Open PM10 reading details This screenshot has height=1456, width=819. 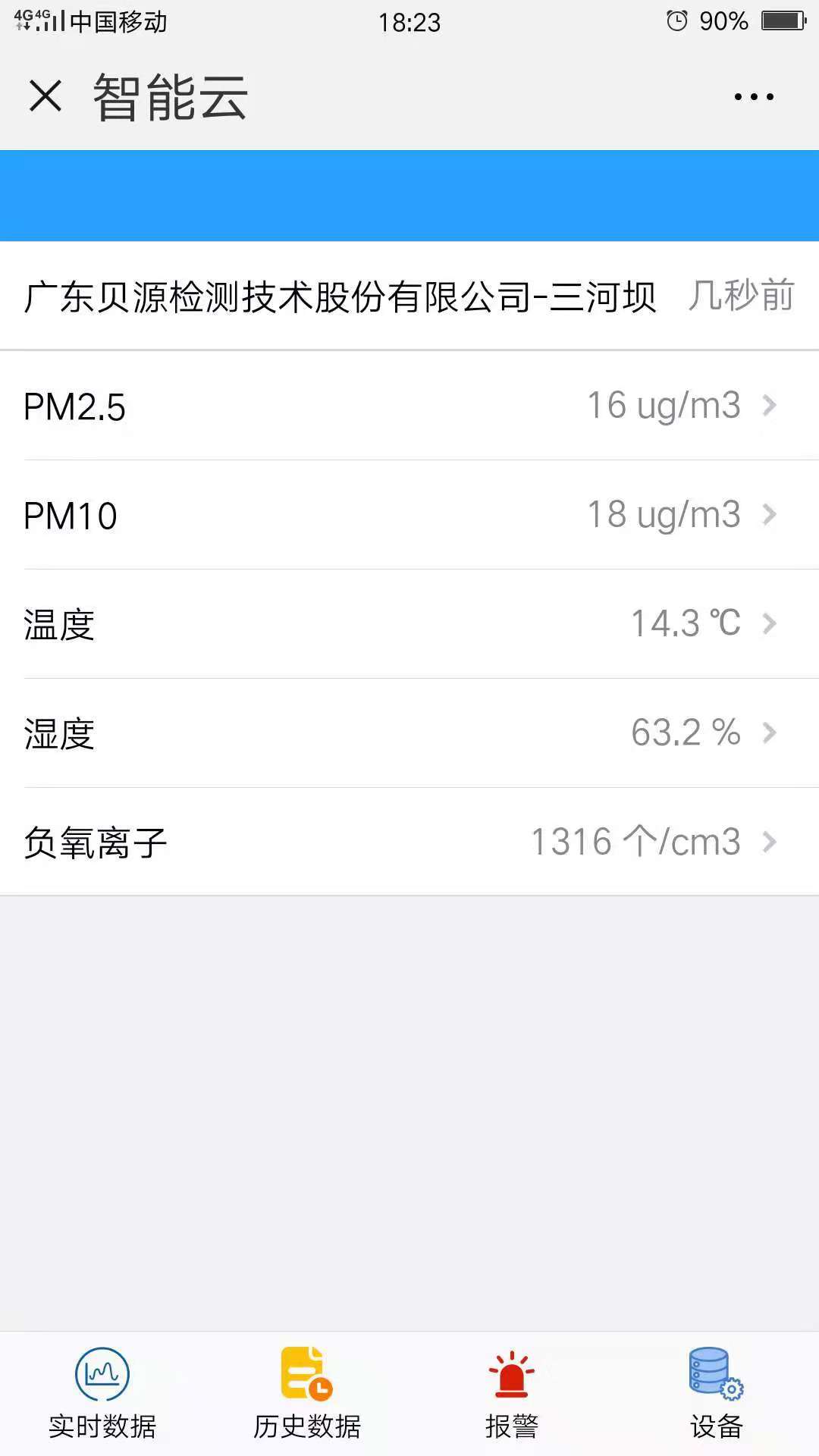point(409,515)
